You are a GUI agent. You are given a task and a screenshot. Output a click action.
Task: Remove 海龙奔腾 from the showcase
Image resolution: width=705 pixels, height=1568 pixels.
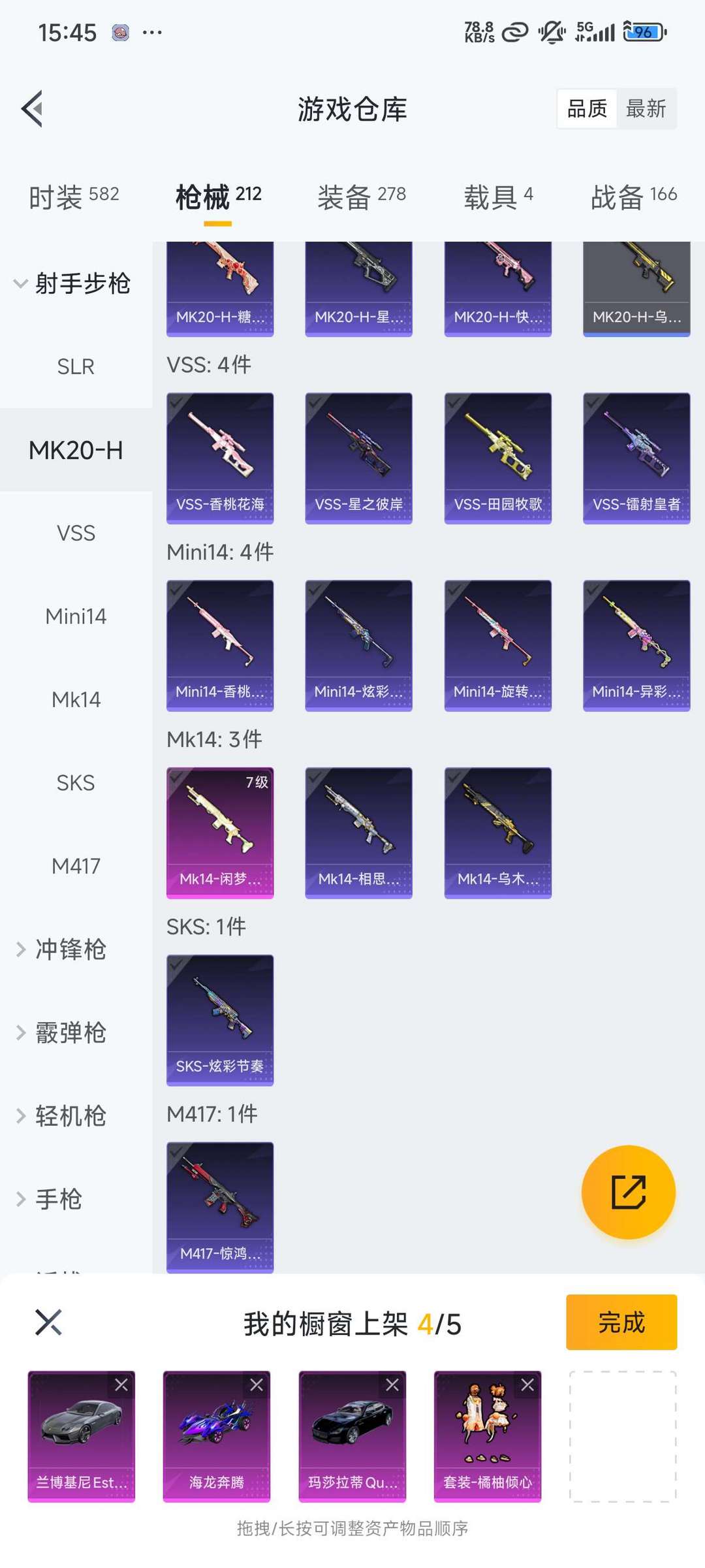(257, 1384)
